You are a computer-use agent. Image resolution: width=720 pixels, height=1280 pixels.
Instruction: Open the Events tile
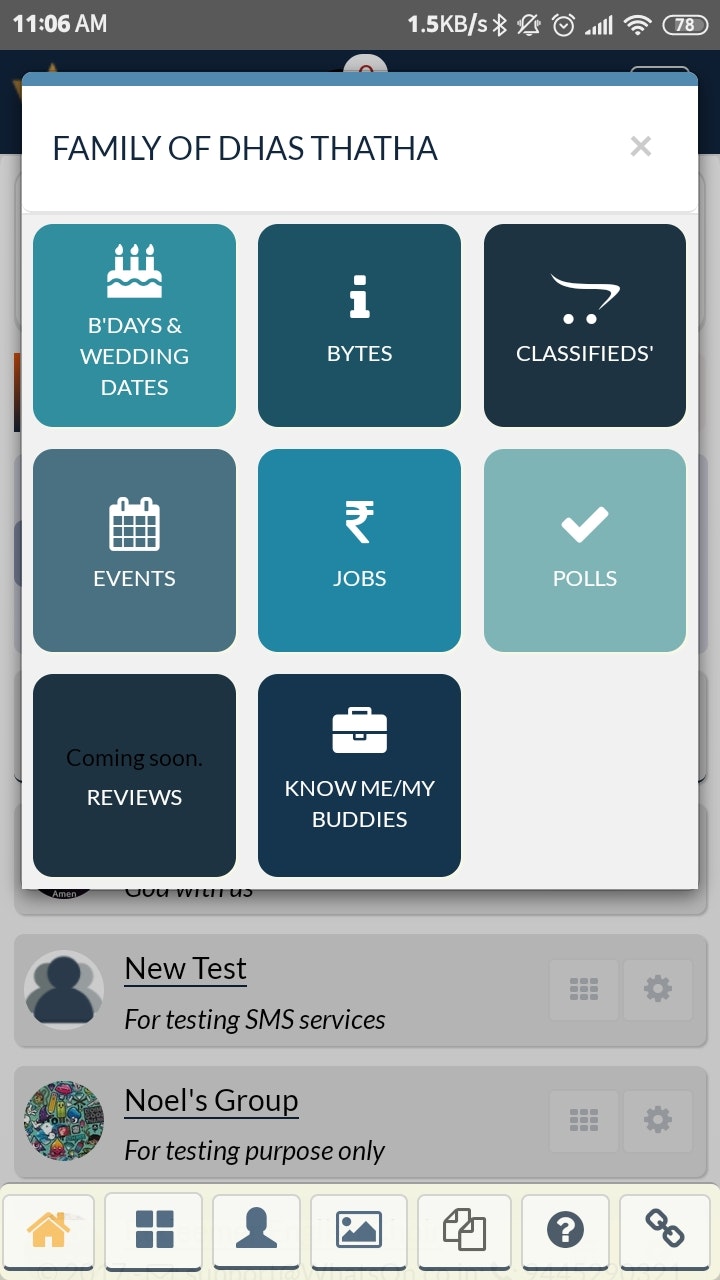point(134,550)
